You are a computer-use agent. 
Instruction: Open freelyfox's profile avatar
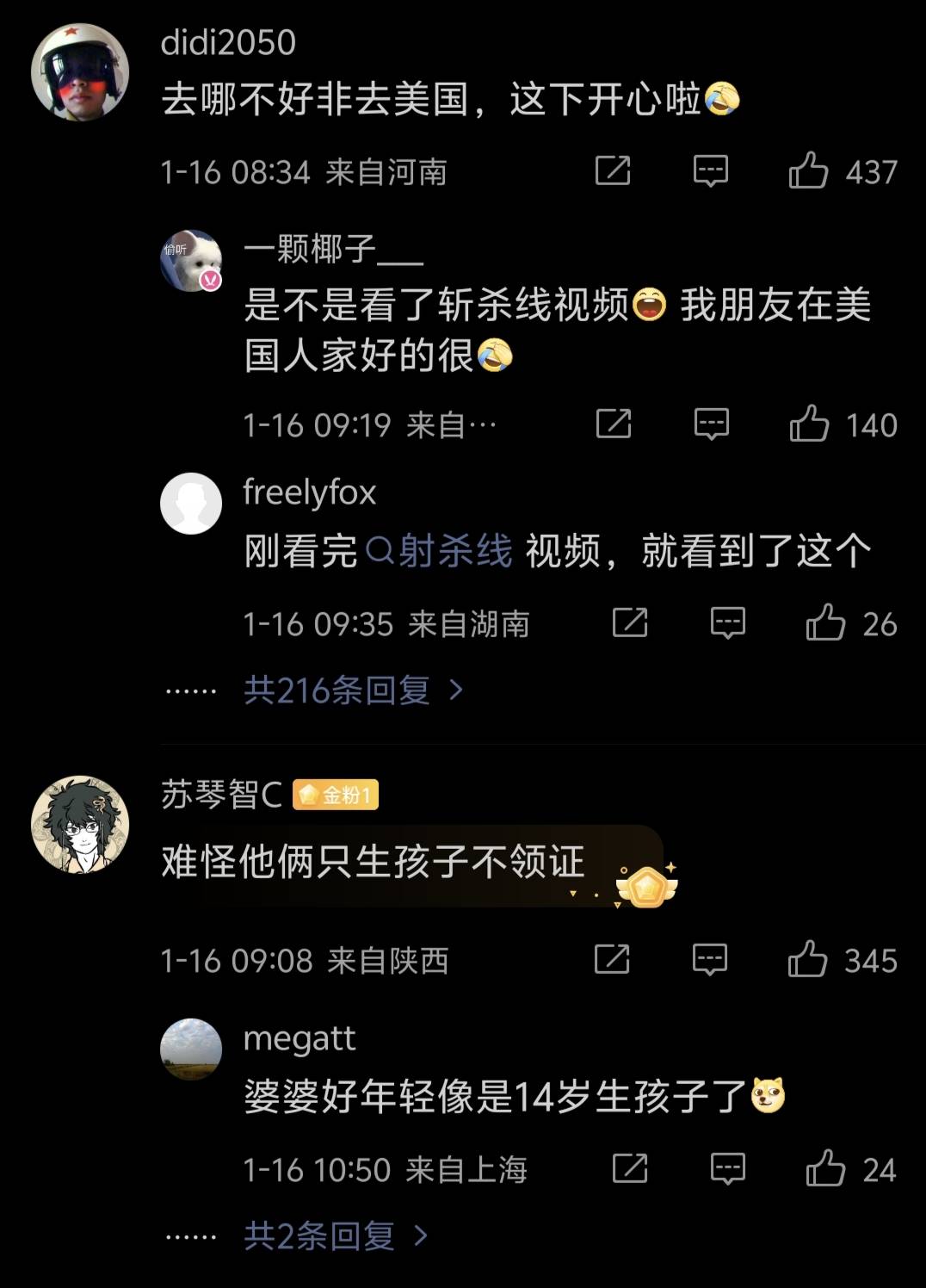click(191, 503)
